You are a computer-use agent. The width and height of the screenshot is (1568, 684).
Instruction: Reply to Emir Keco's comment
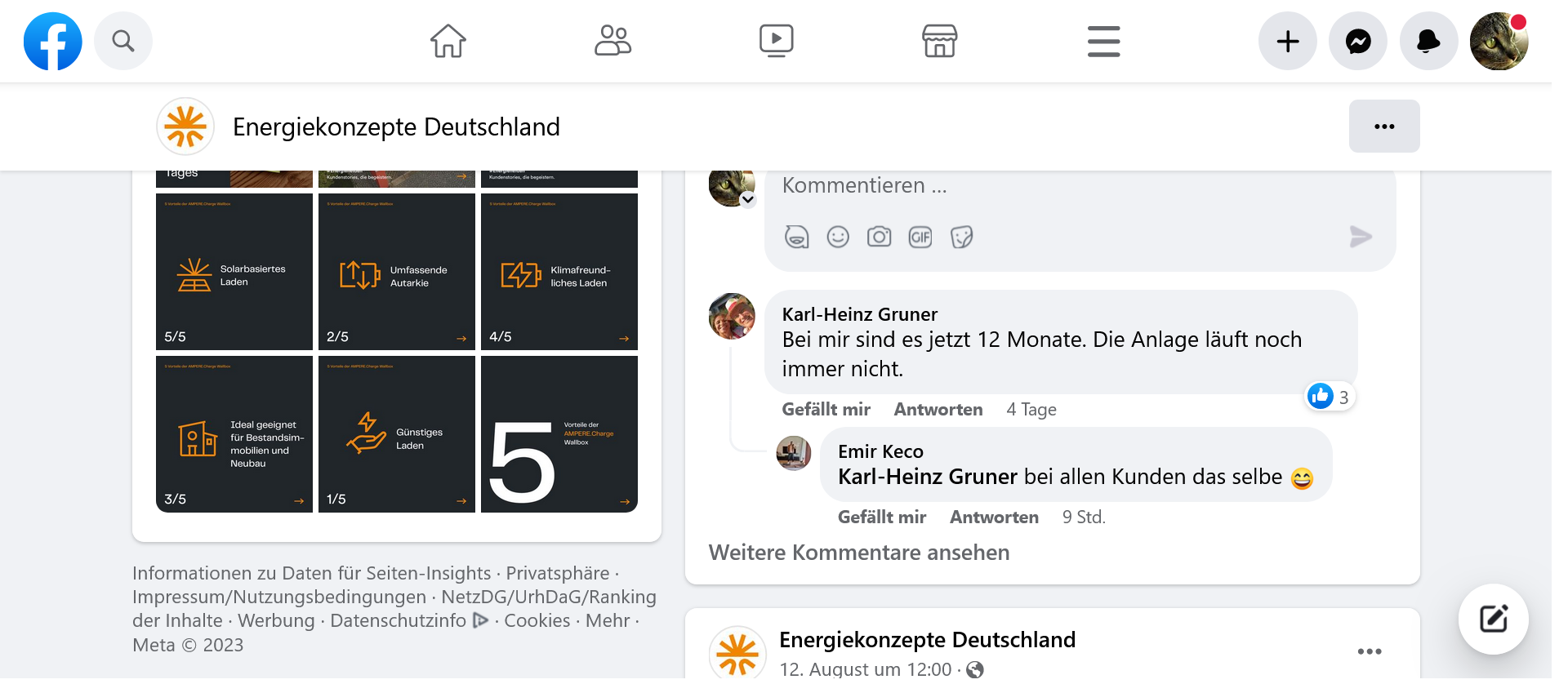click(994, 517)
